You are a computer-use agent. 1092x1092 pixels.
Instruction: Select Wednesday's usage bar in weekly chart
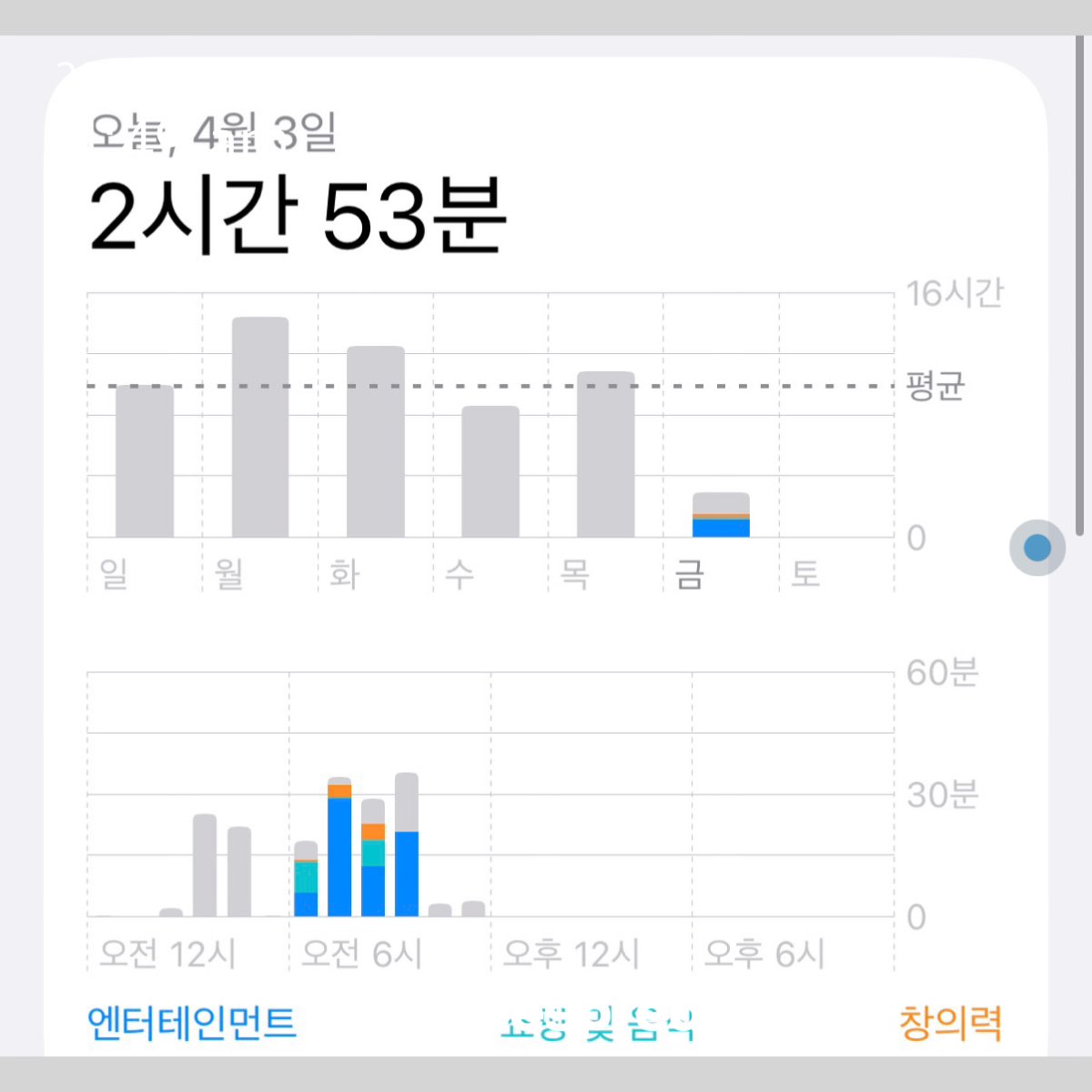pos(490,471)
